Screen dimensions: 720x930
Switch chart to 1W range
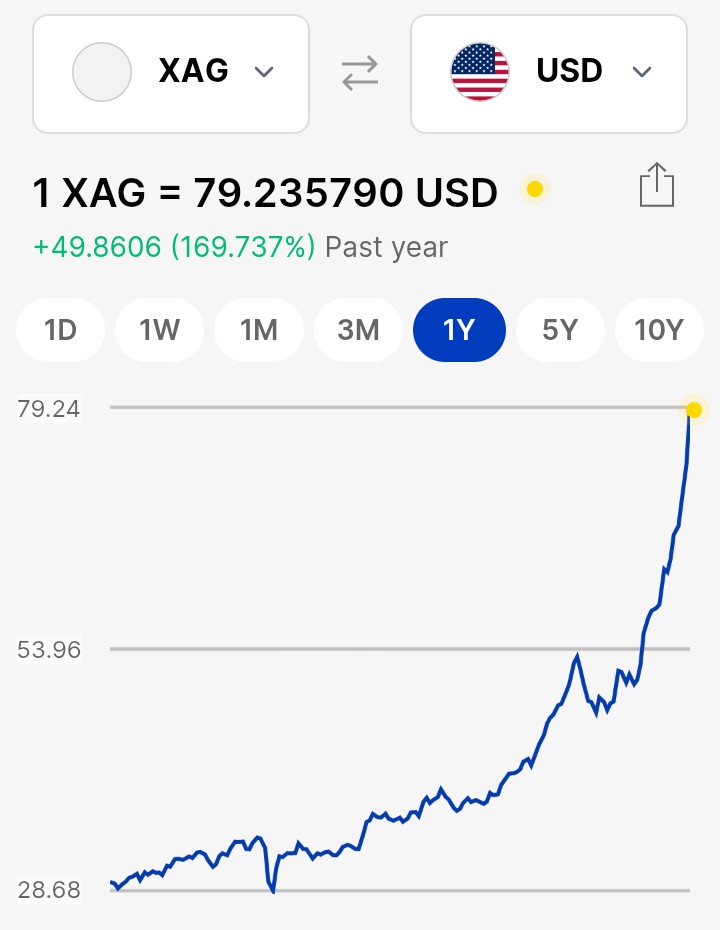click(x=159, y=329)
